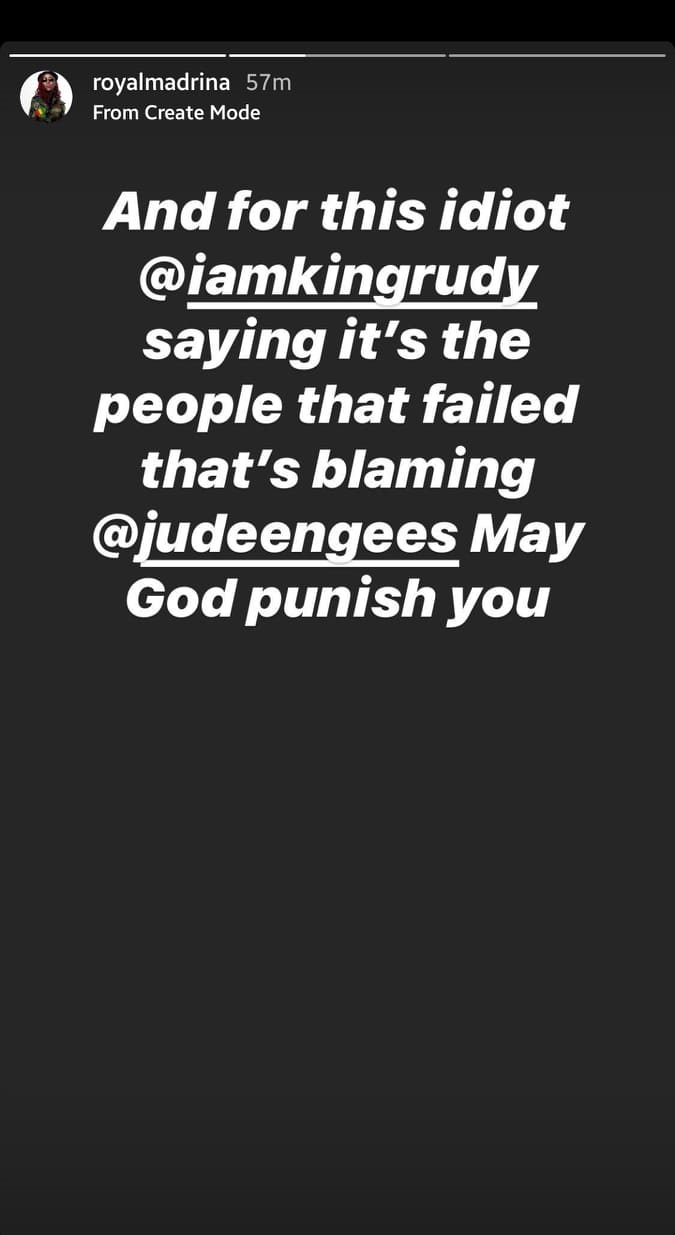The width and height of the screenshot is (675, 1235).
Task: Open the @iamkingrudy mention
Action: pyautogui.click(x=338, y=277)
